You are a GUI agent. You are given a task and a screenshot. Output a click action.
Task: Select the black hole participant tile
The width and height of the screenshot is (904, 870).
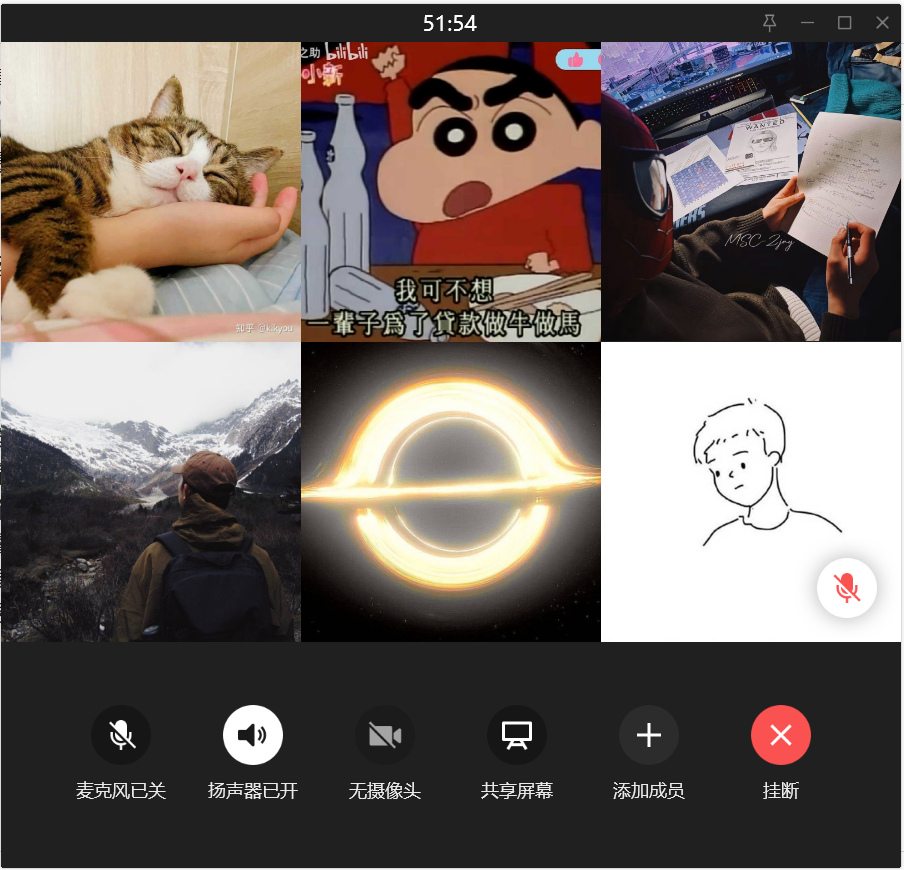tap(450, 492)
